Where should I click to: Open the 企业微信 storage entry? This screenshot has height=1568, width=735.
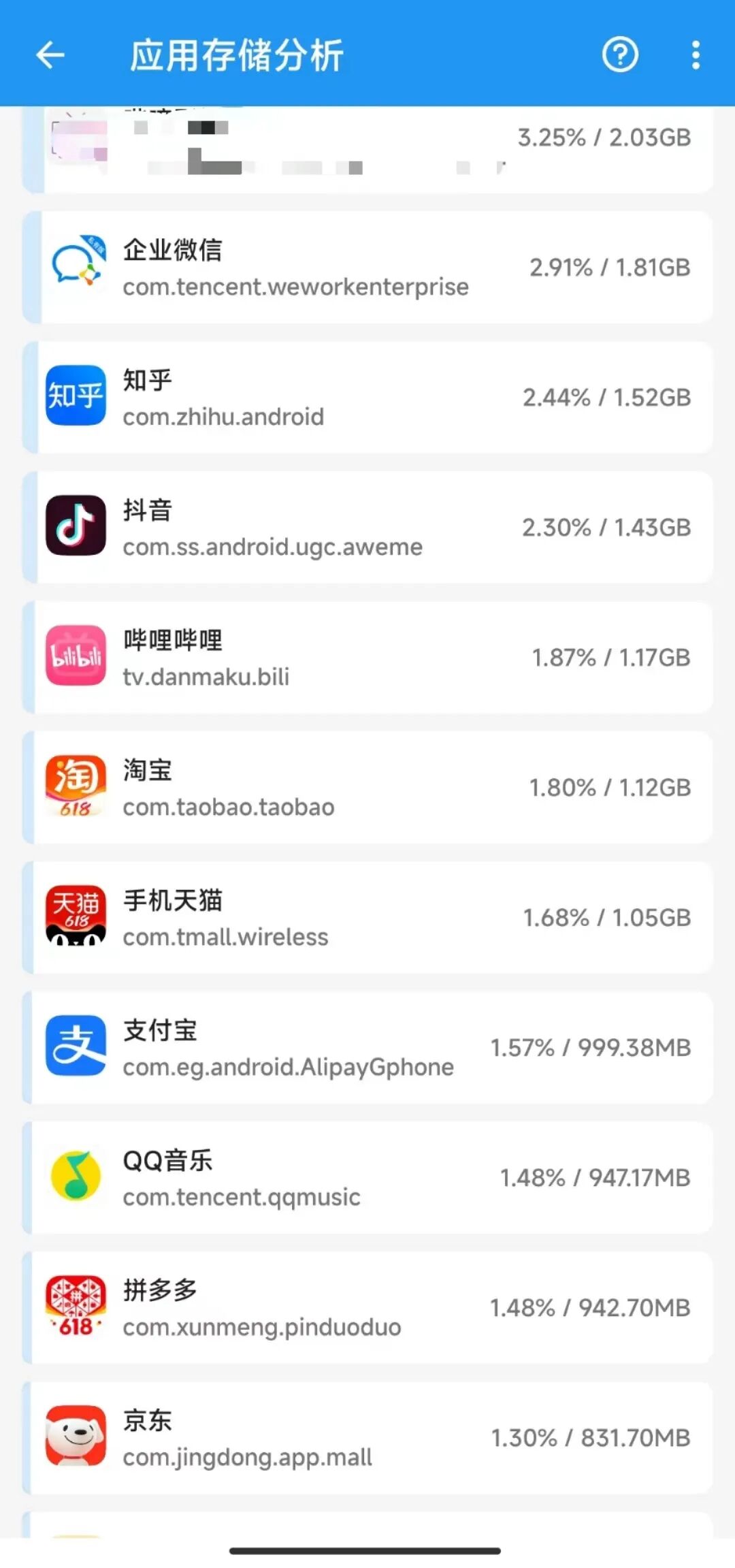pos(367,268)
